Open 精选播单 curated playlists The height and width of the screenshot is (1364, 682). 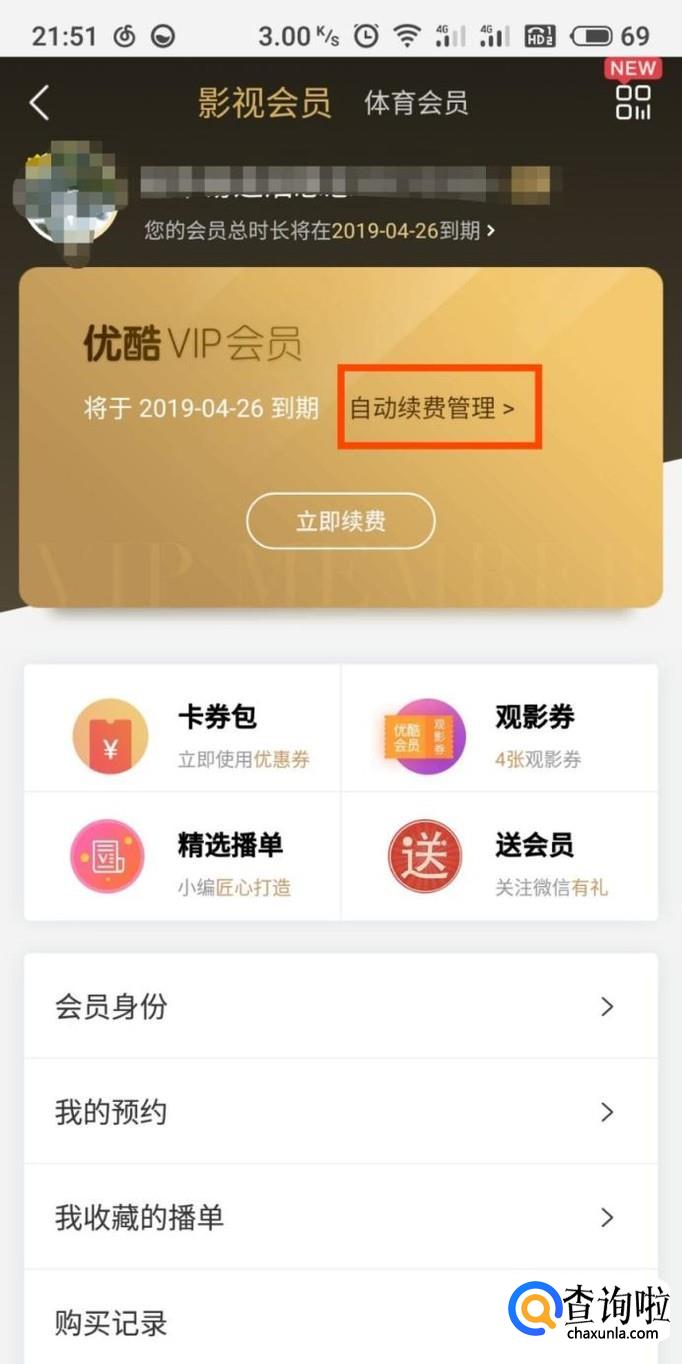click(182, 857)
